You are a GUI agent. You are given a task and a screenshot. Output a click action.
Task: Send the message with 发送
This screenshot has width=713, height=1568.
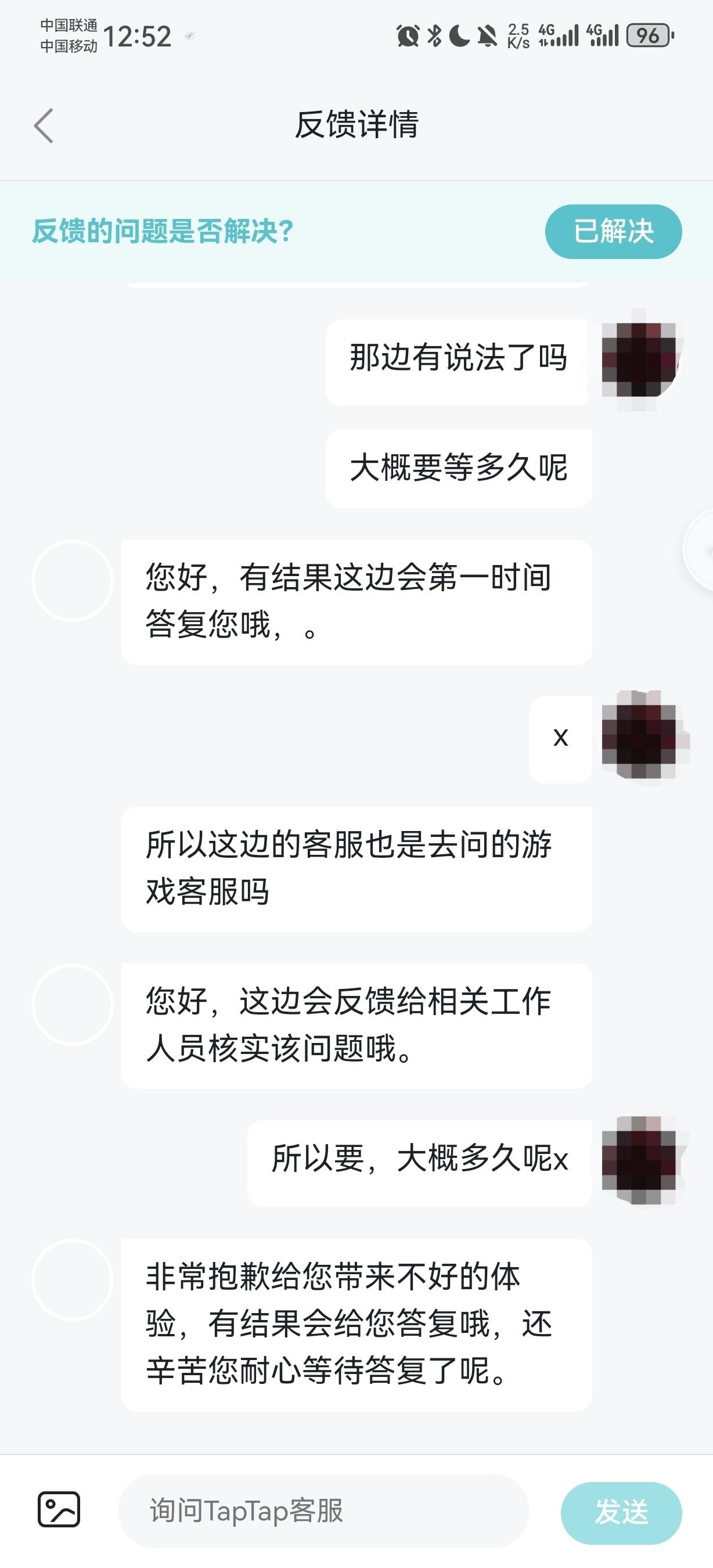tap(621, 1512)
